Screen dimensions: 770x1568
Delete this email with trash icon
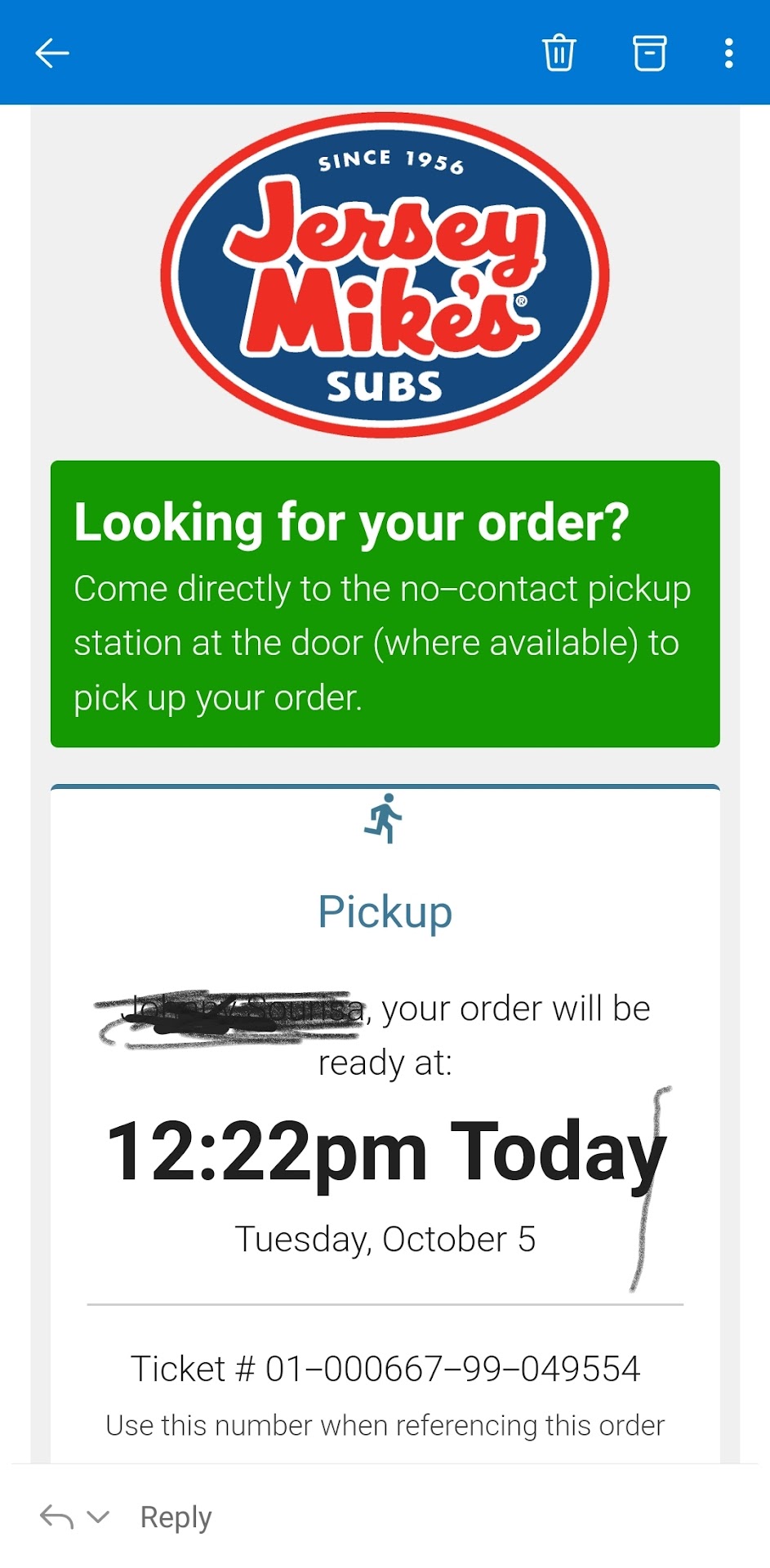(x=559, y=54)
